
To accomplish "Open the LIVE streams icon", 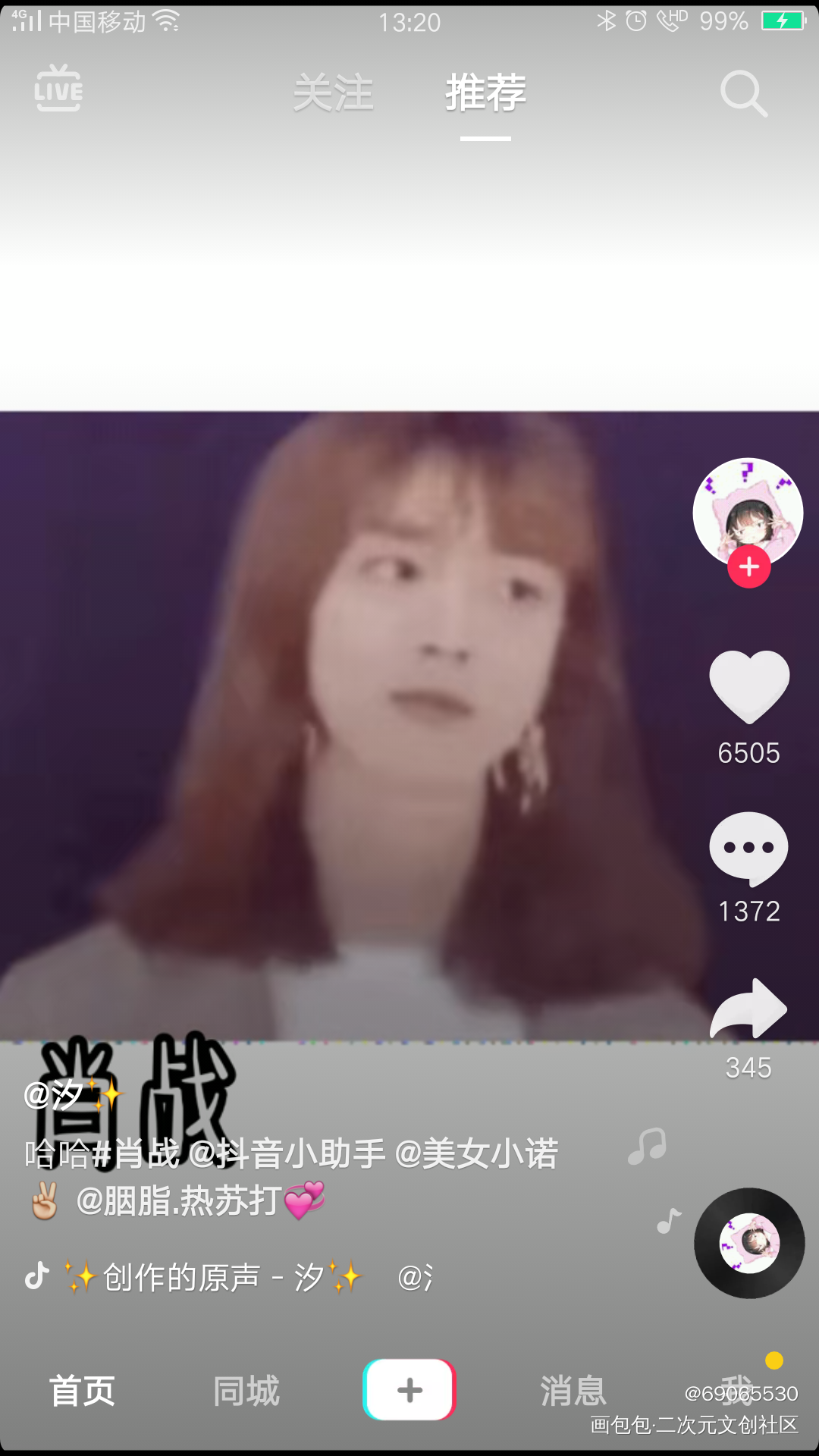I will coord(58,89).
